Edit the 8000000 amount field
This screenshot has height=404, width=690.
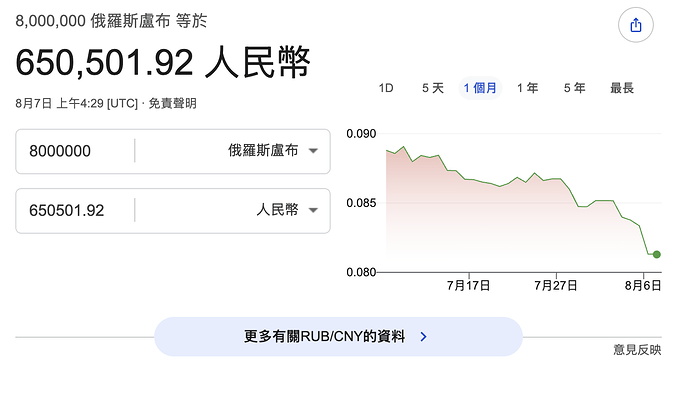(75, 151)
